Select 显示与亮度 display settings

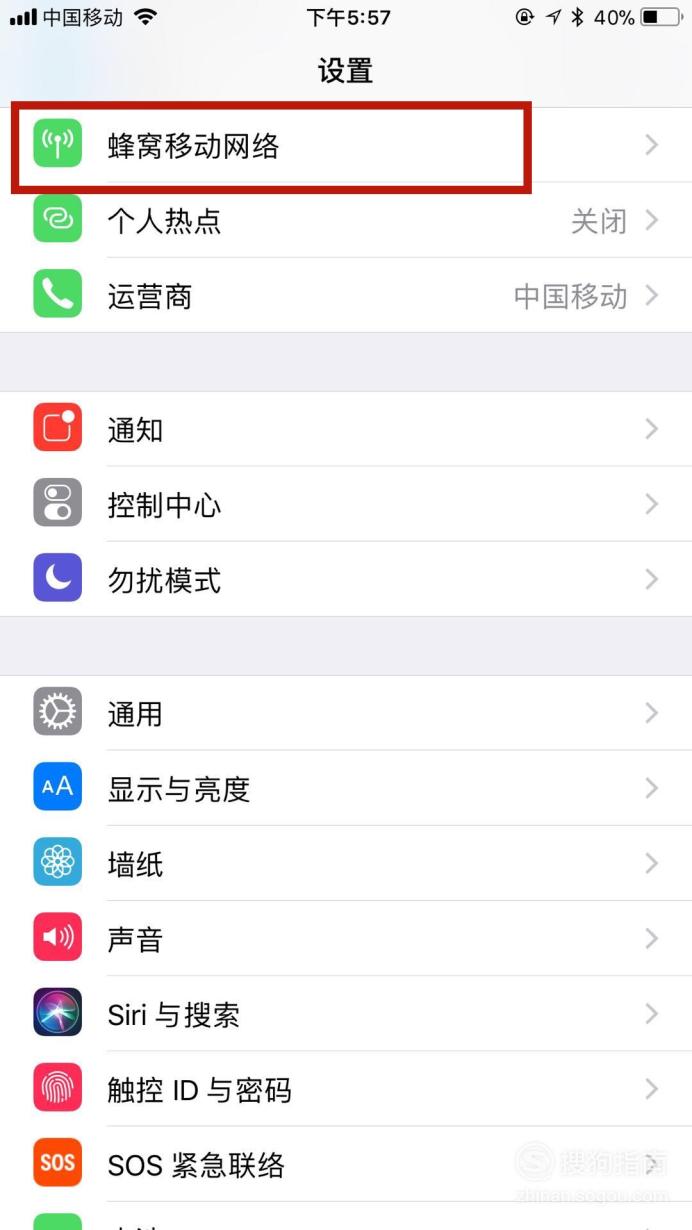346,788
